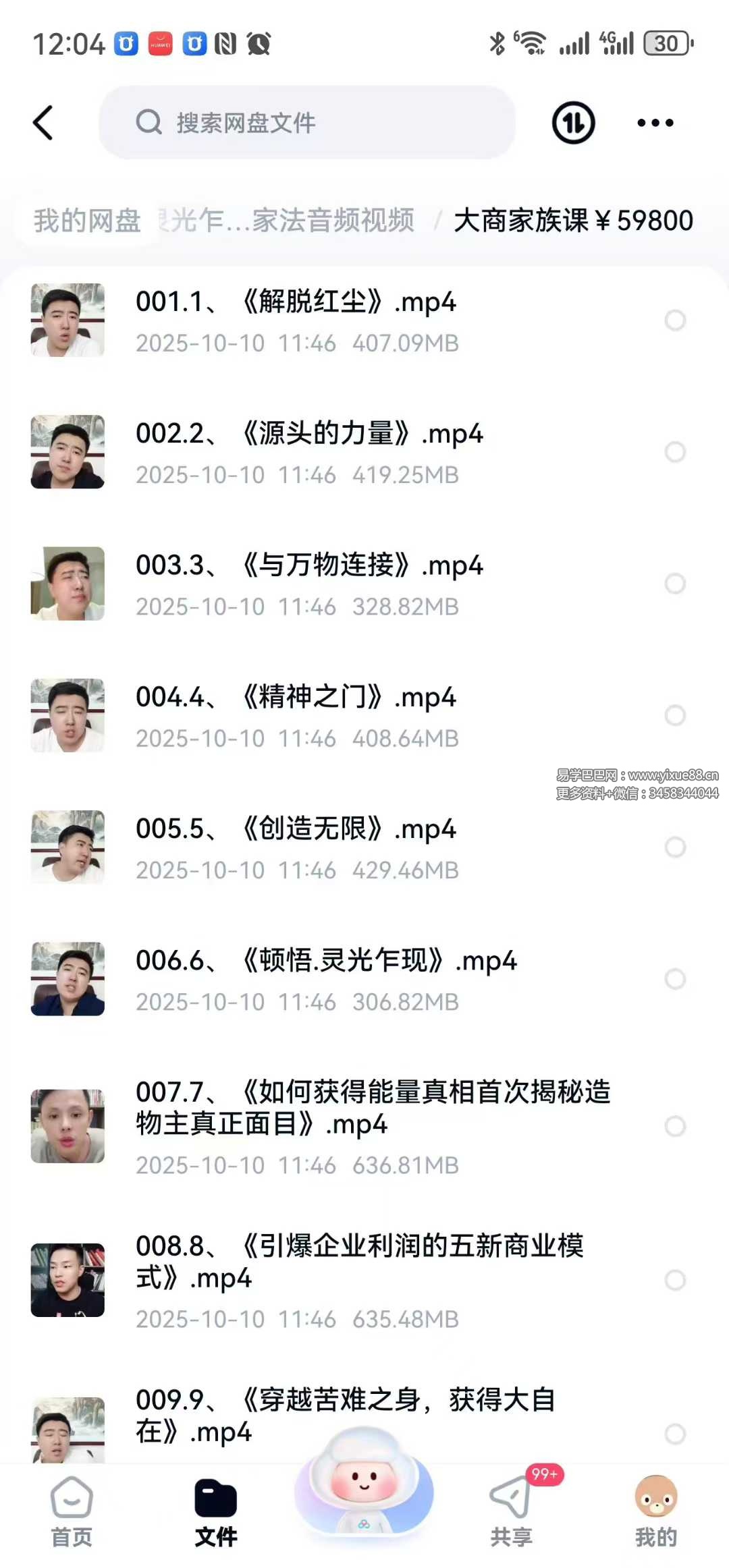Tap the 搜索网盘文件 search box
The height and width of the screenshot is (1568, 729).
click(307, 123)
